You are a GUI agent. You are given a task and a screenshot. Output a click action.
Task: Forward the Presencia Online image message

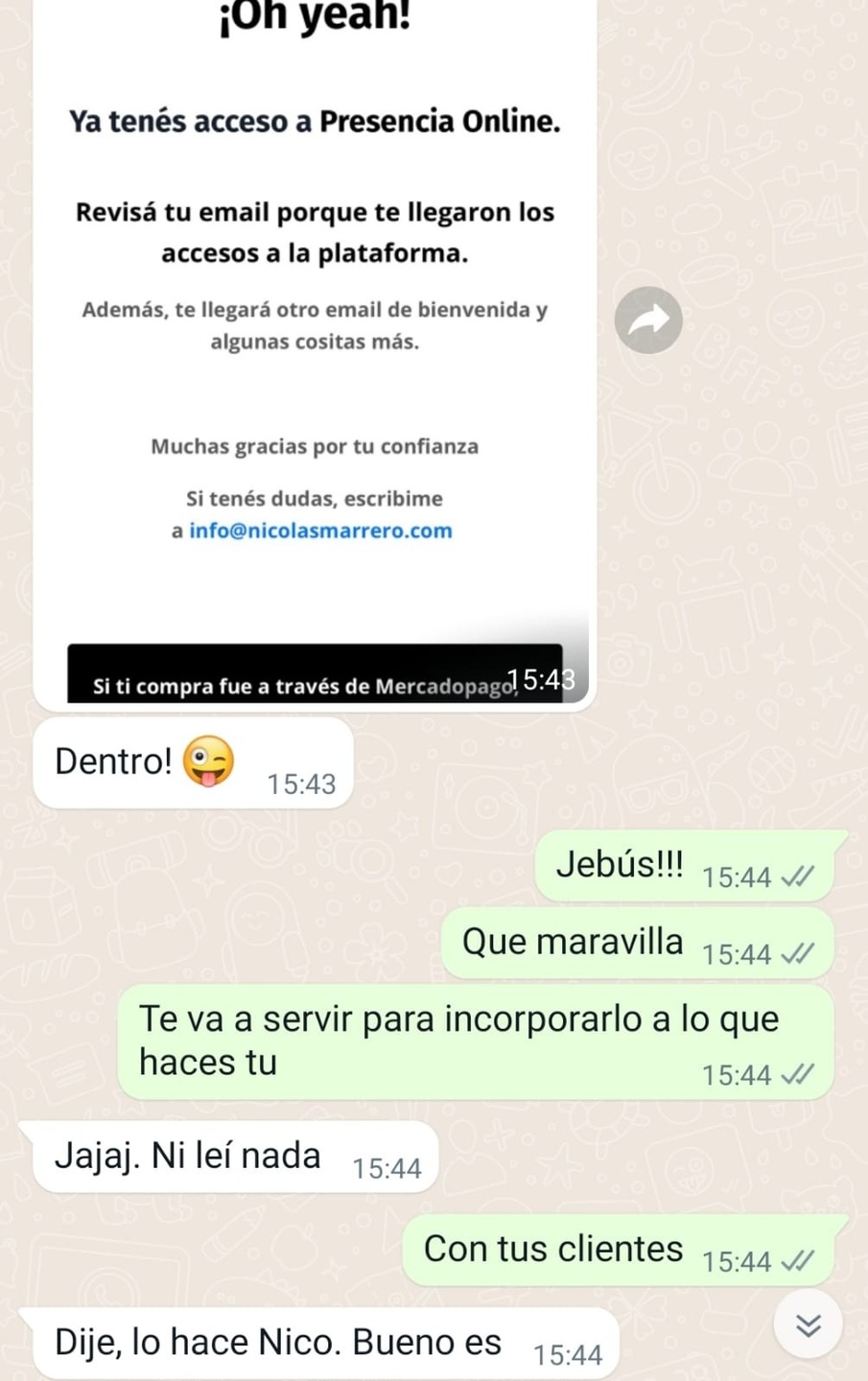tap(648, 320)
